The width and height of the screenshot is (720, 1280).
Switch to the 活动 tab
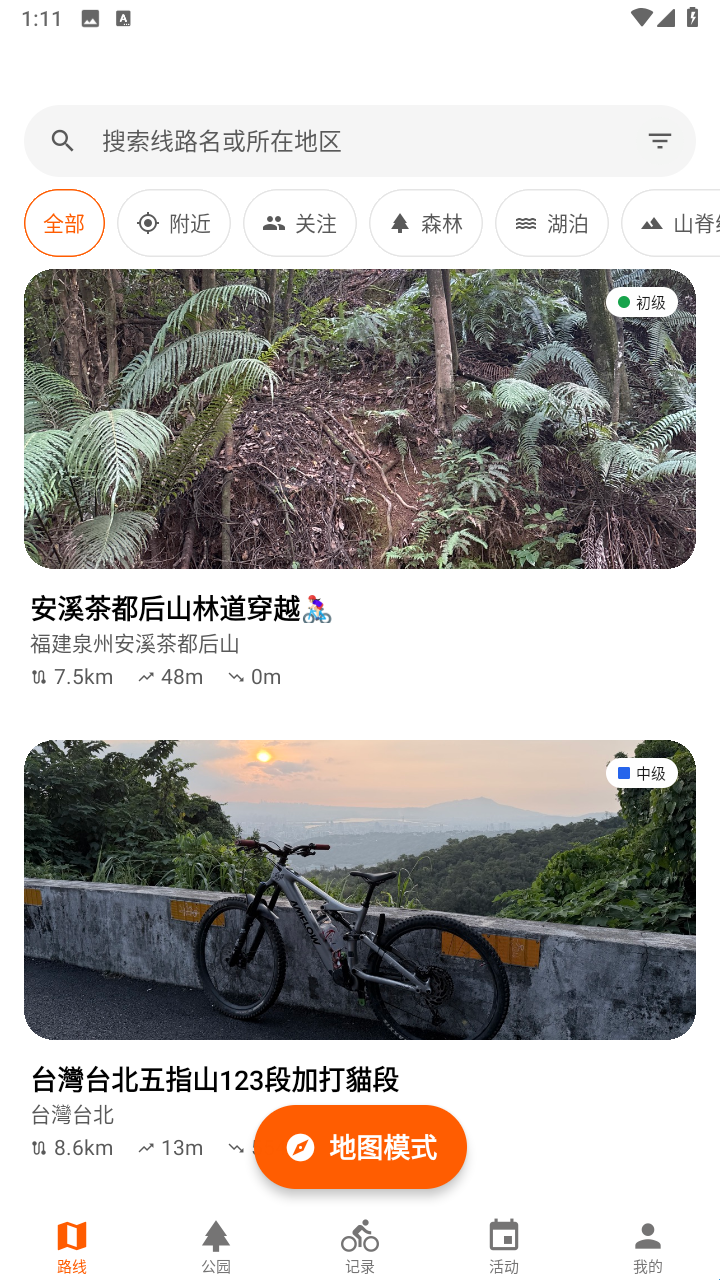[504, 1247]
